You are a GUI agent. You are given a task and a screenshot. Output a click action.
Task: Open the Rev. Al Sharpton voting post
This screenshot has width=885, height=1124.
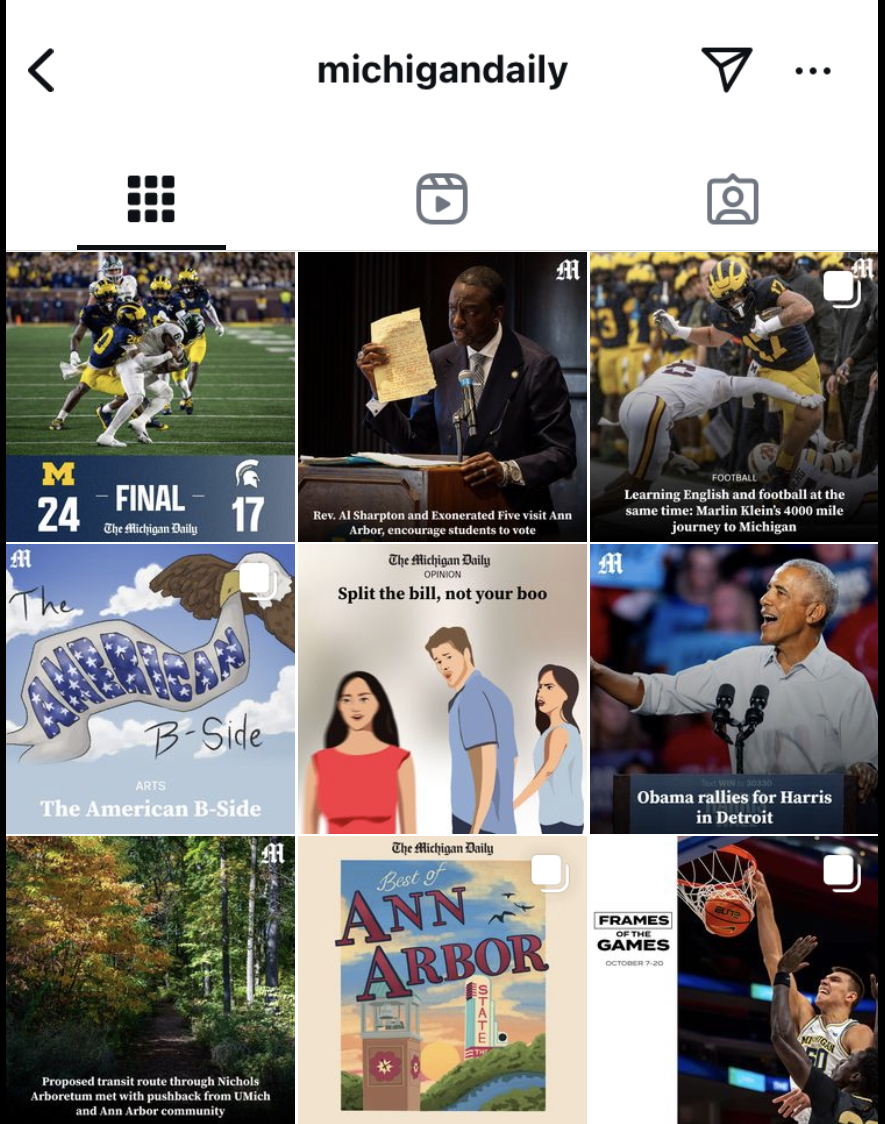(441, 395)
